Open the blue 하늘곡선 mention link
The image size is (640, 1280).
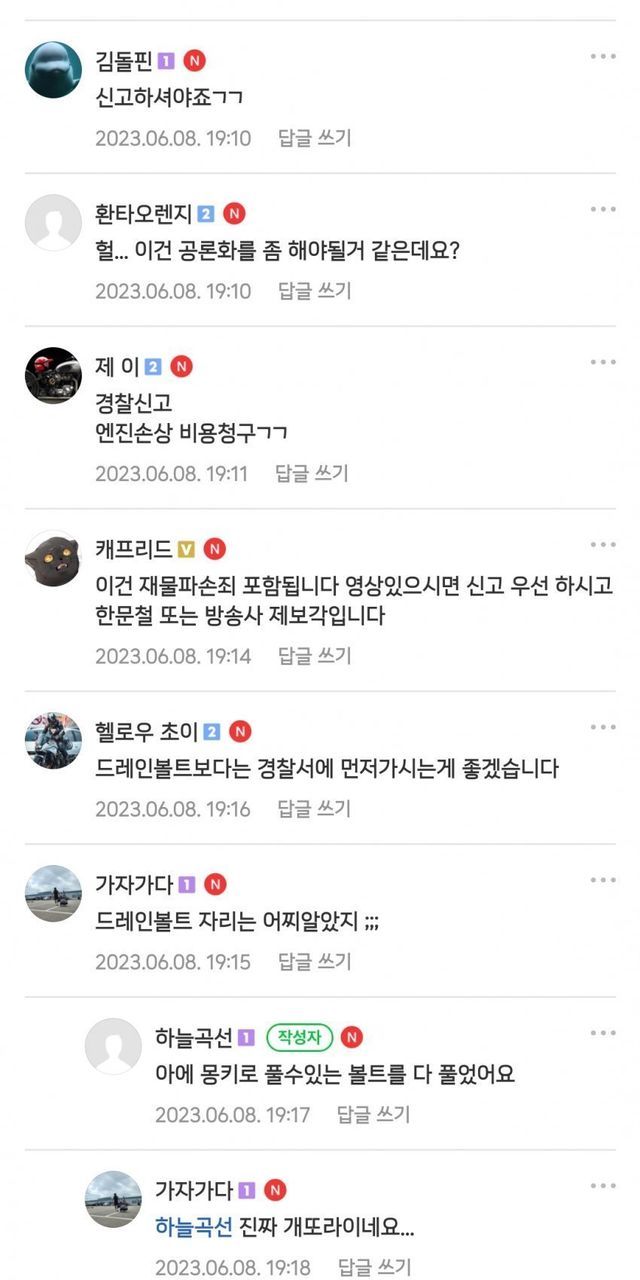[194, 1227]
